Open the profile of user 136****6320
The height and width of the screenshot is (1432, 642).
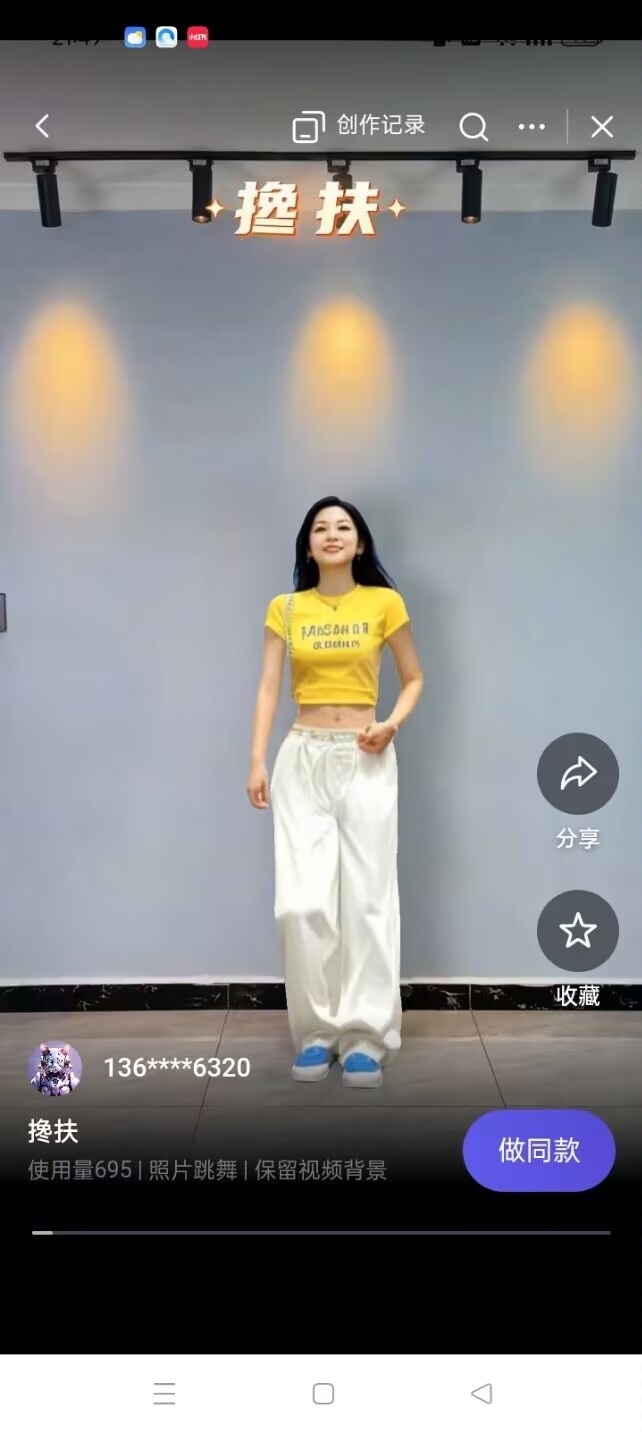(x=55, y=1068)
